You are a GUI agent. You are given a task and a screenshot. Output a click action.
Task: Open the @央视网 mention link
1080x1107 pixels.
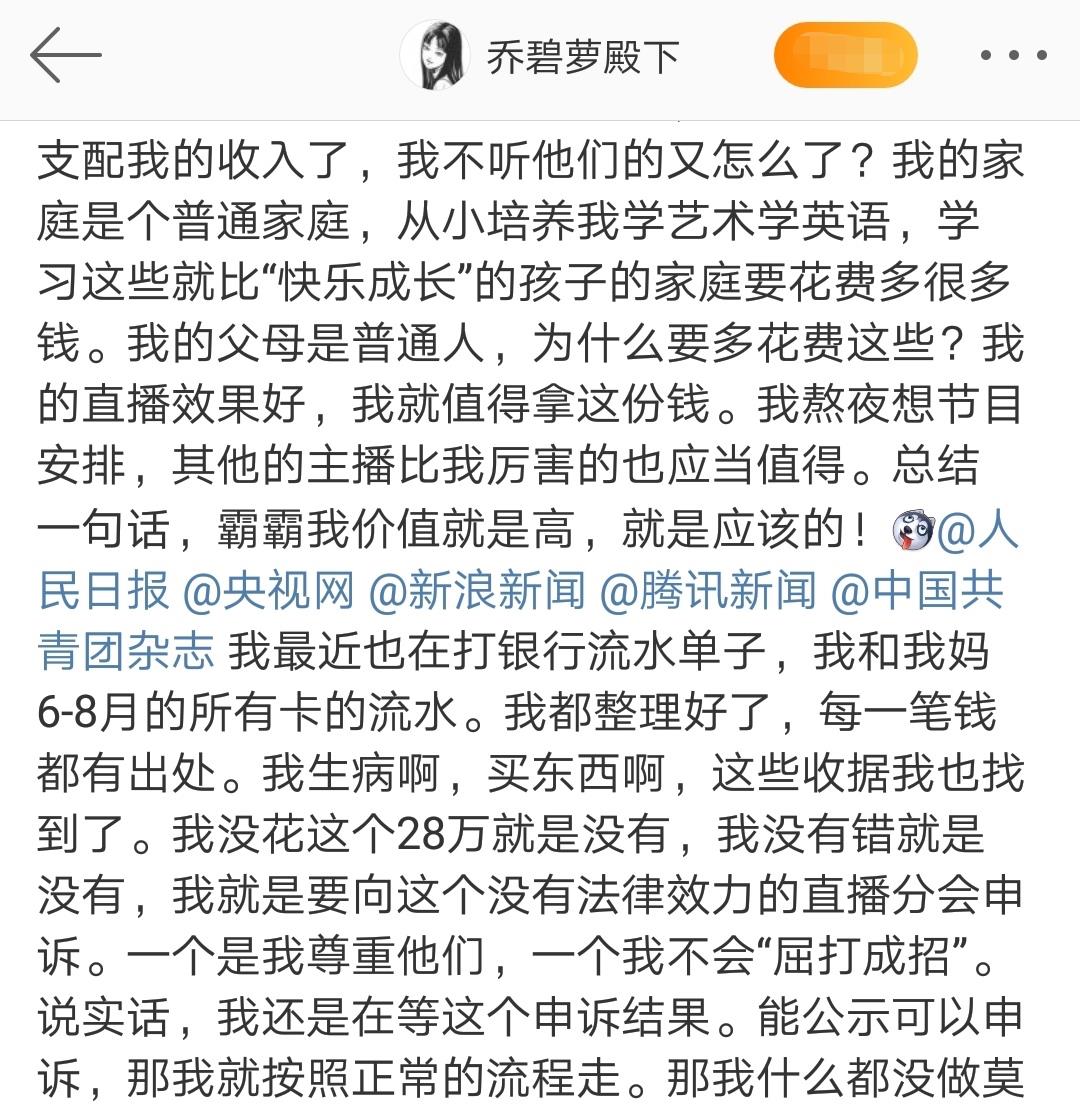coord(268,590)
